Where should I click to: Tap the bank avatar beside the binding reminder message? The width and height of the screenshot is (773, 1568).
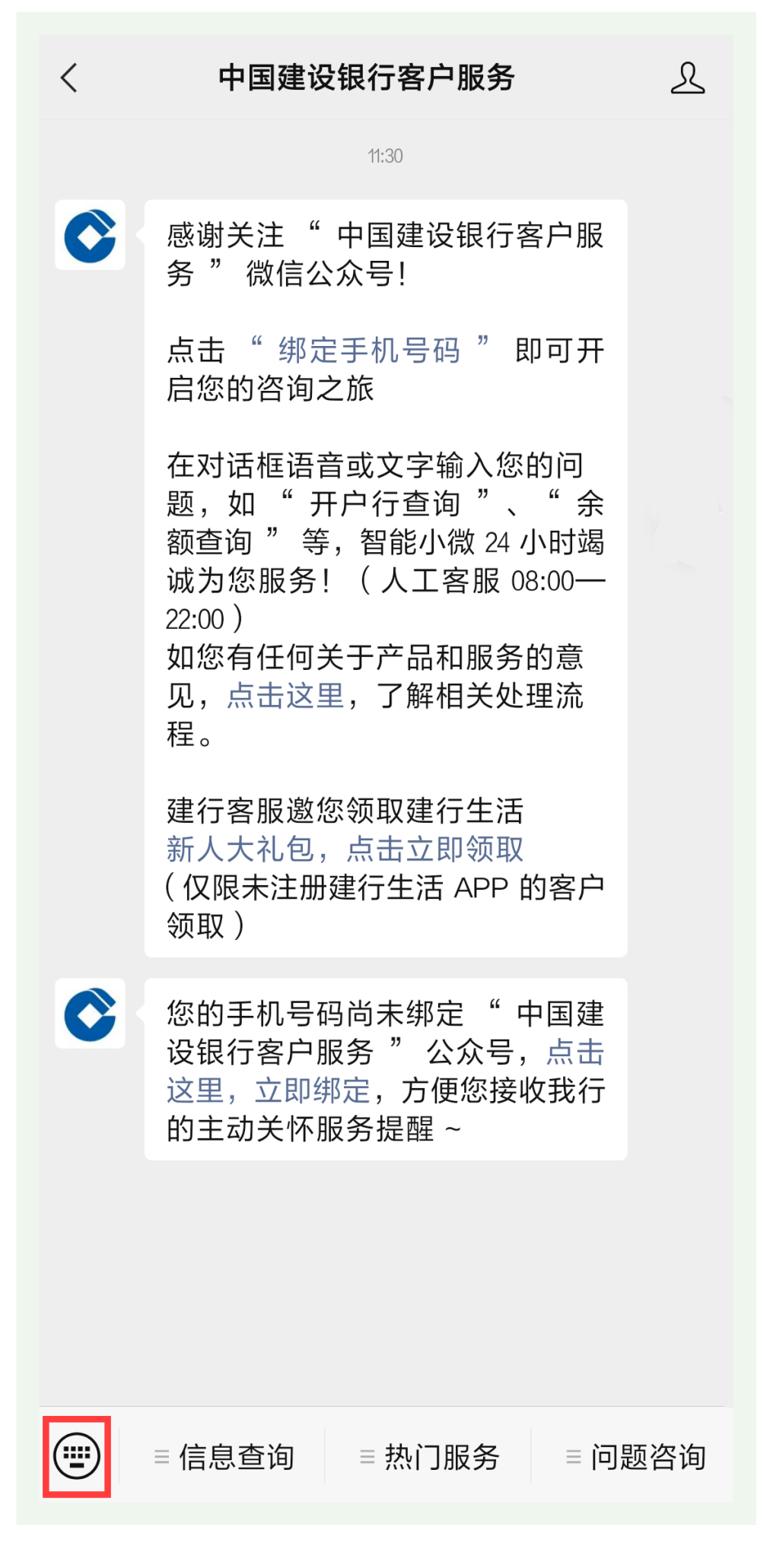[x=90, y=1015]
